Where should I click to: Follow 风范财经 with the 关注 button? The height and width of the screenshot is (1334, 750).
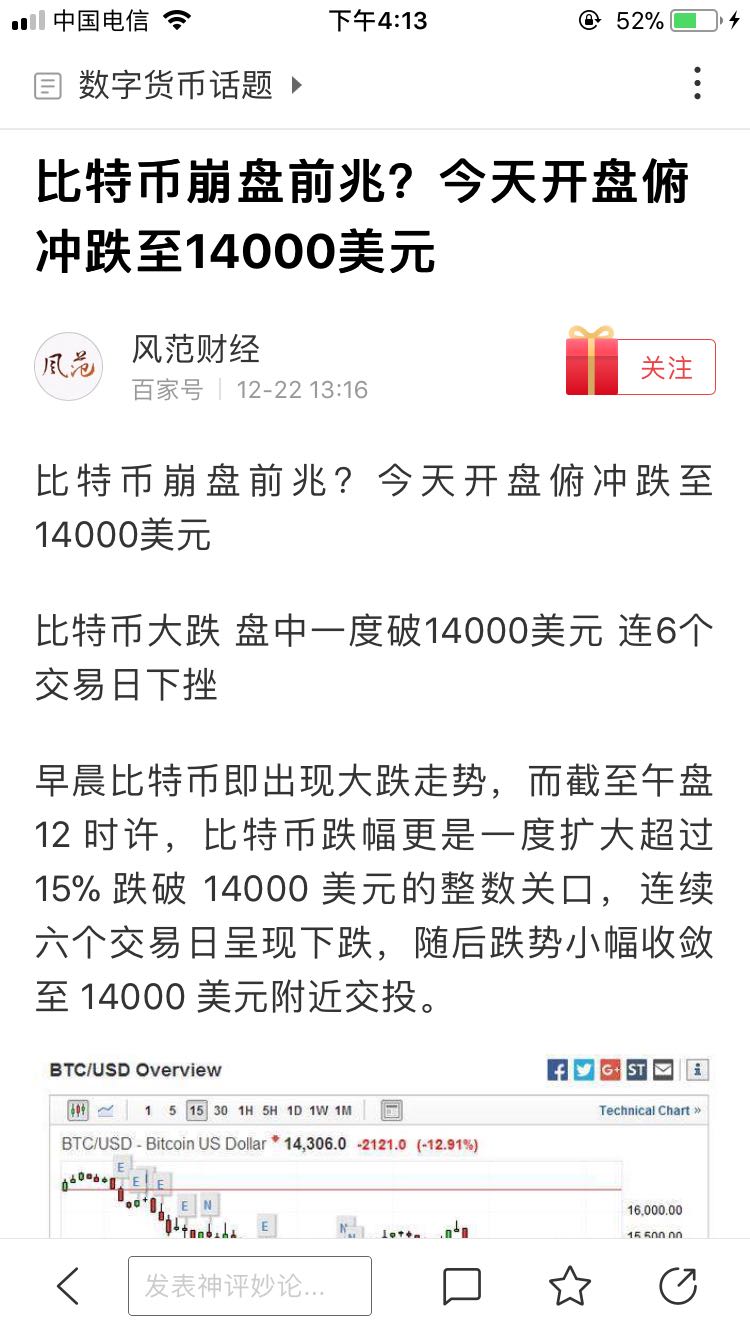(665, 367)
